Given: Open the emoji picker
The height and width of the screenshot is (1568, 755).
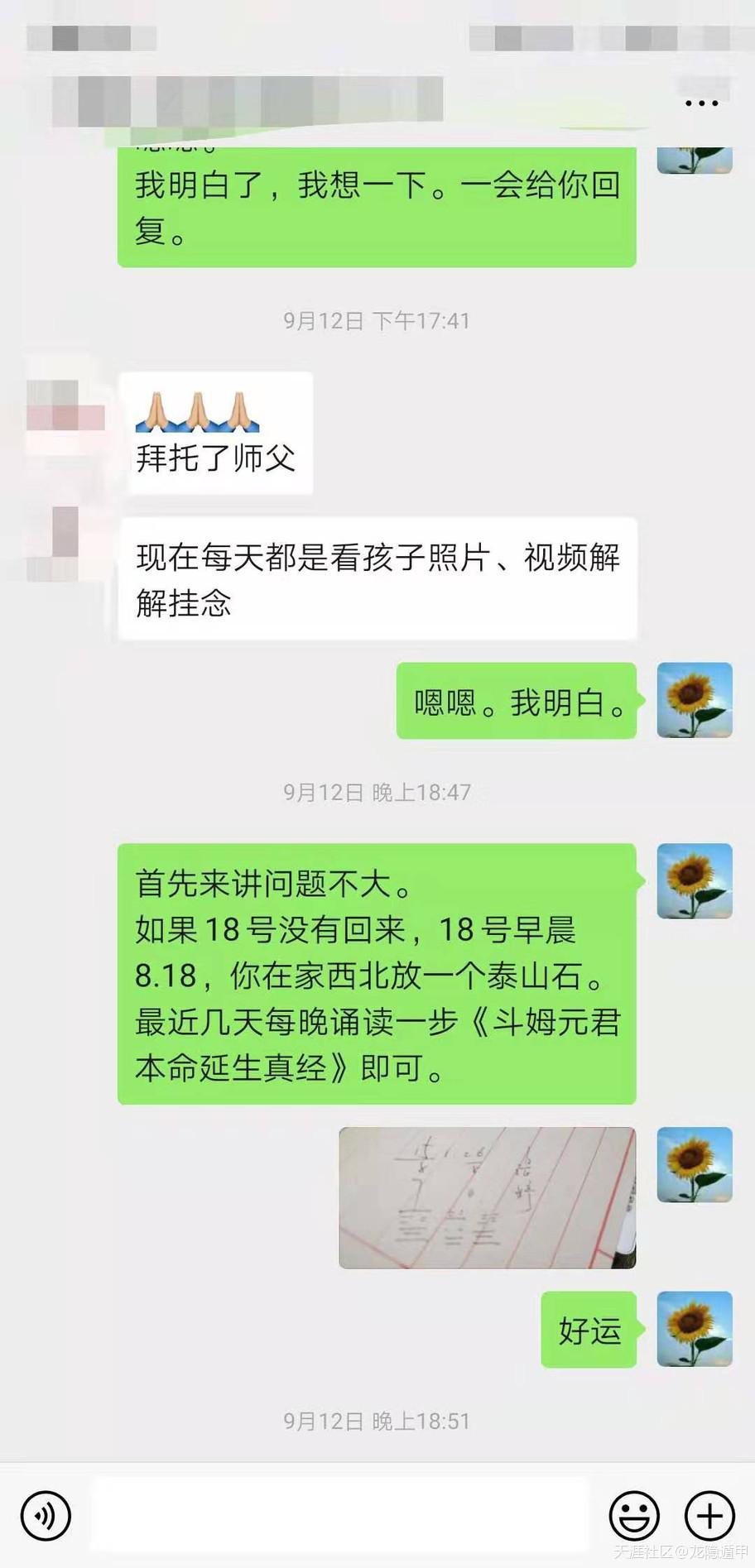Looking at the screenshot, I should tap(634, 1516).
